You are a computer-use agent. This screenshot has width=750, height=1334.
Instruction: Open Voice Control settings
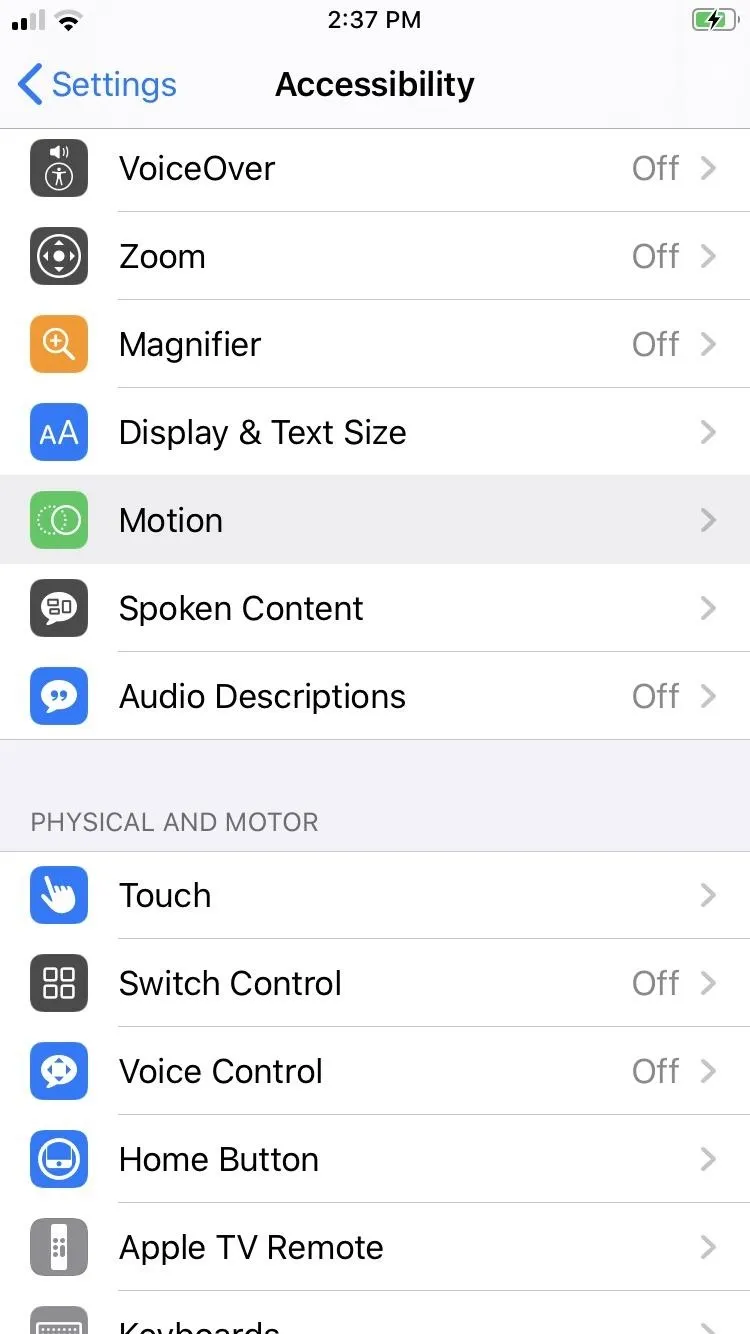coord(375,1071)
